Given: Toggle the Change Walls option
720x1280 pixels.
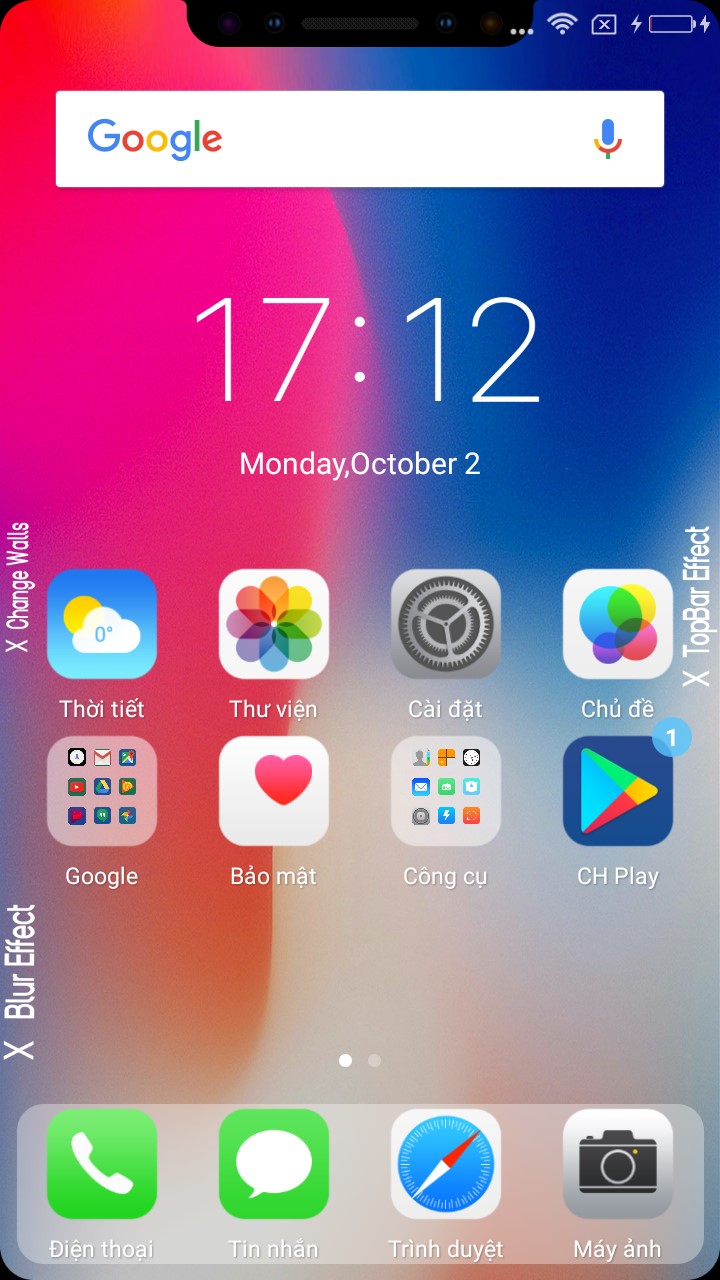Looking at the screenshot, I should pyautogui.click(x=18, y=588).
